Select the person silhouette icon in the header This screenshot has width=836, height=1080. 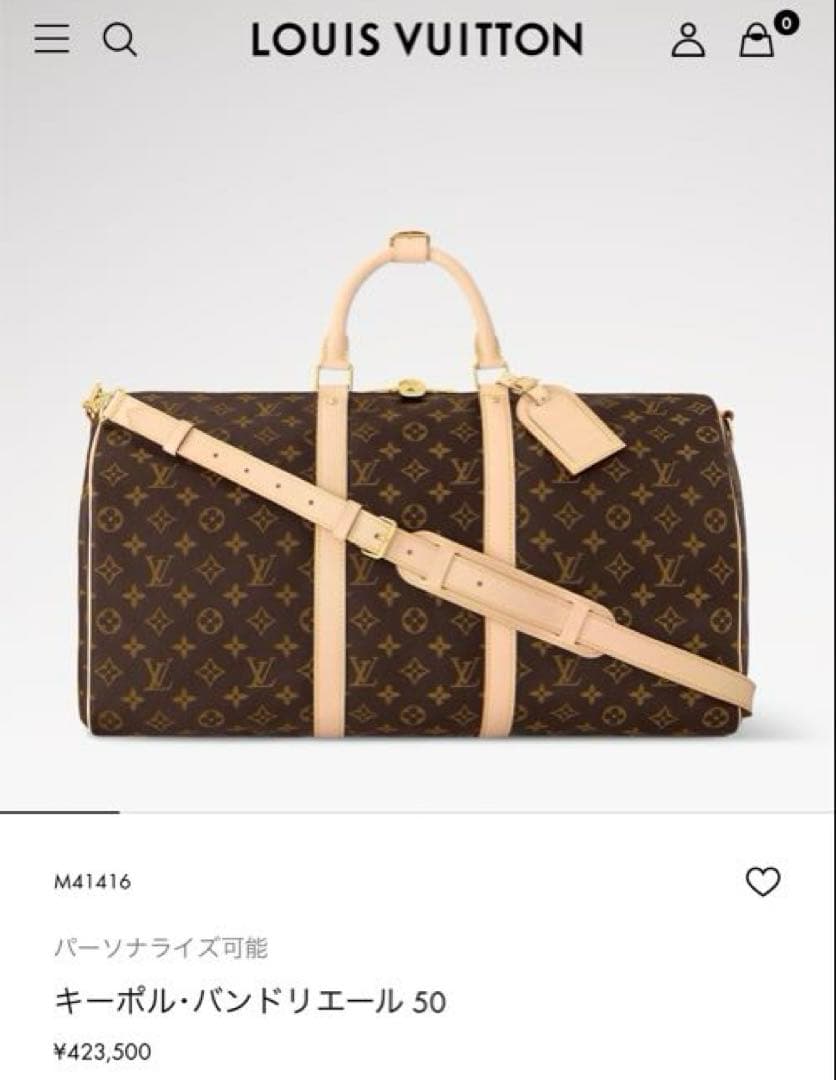click(x=690, y=42)
